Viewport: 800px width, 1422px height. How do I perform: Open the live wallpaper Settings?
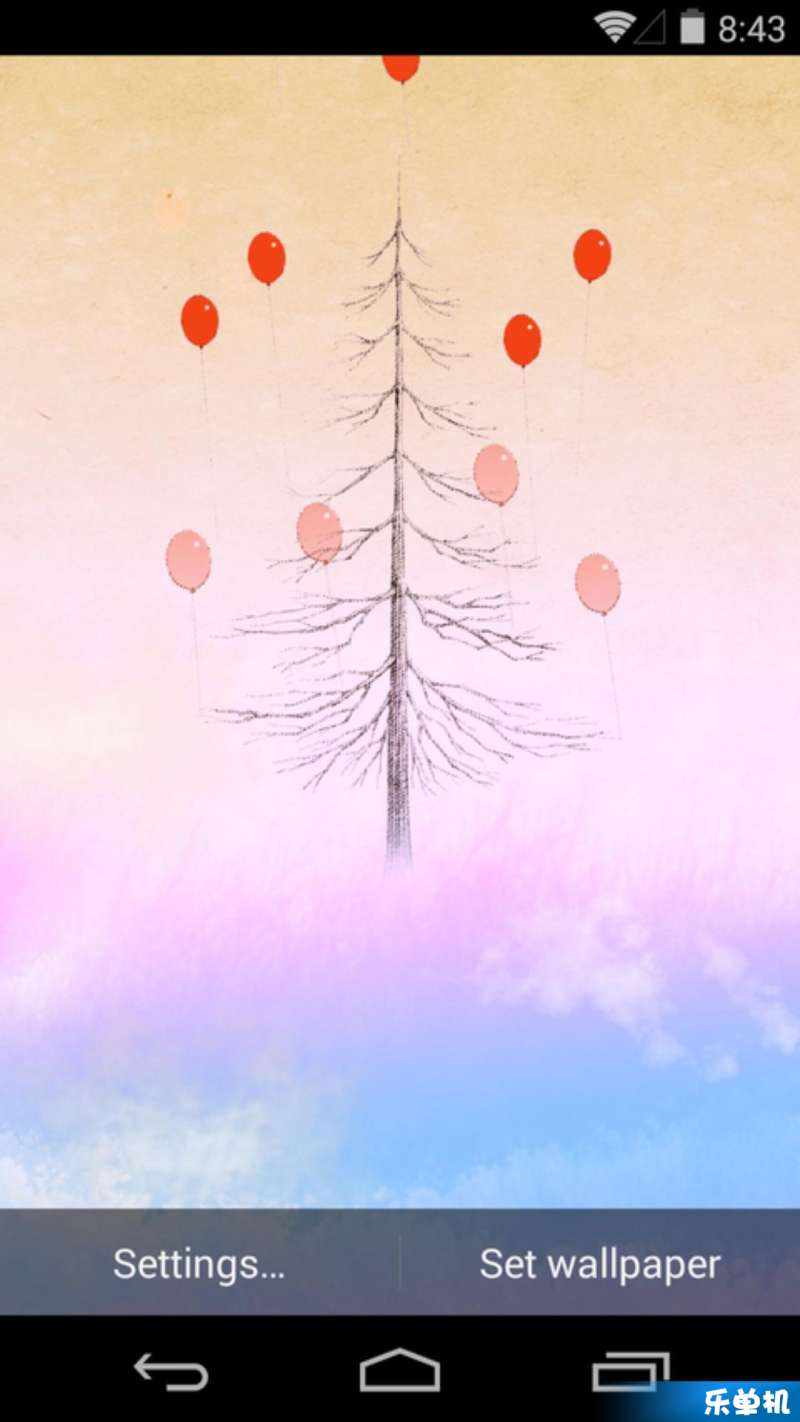(x=199, y=1264)
